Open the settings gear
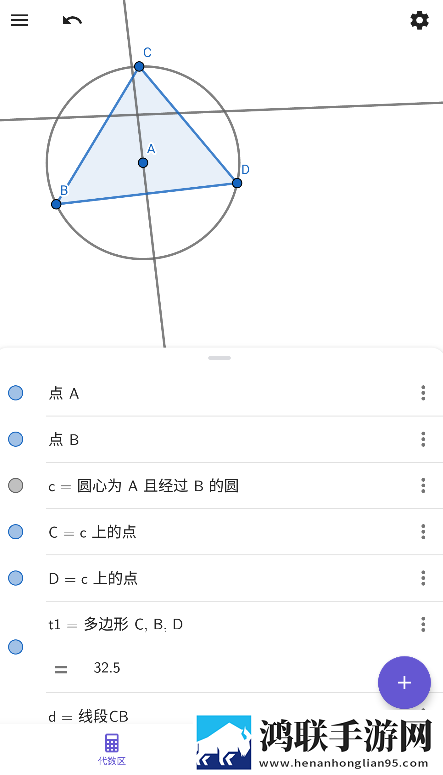Image resolution: width=443 pixels, height=775 pixels. 419,21
